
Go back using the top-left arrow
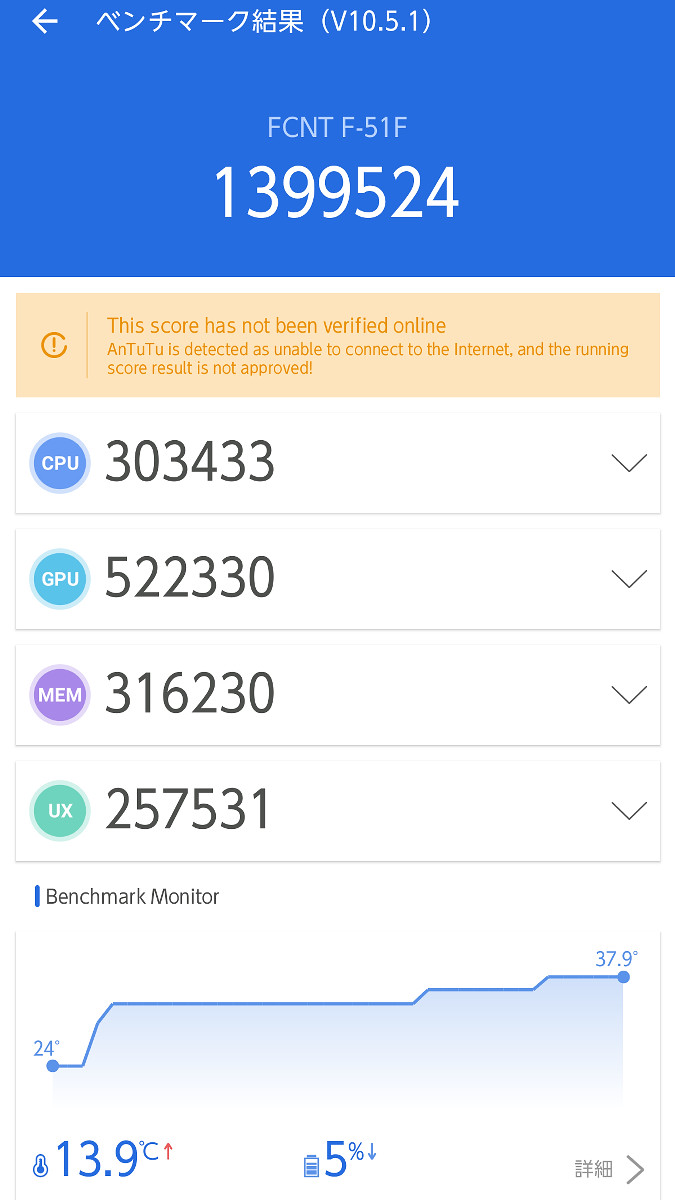click(45, 22)
